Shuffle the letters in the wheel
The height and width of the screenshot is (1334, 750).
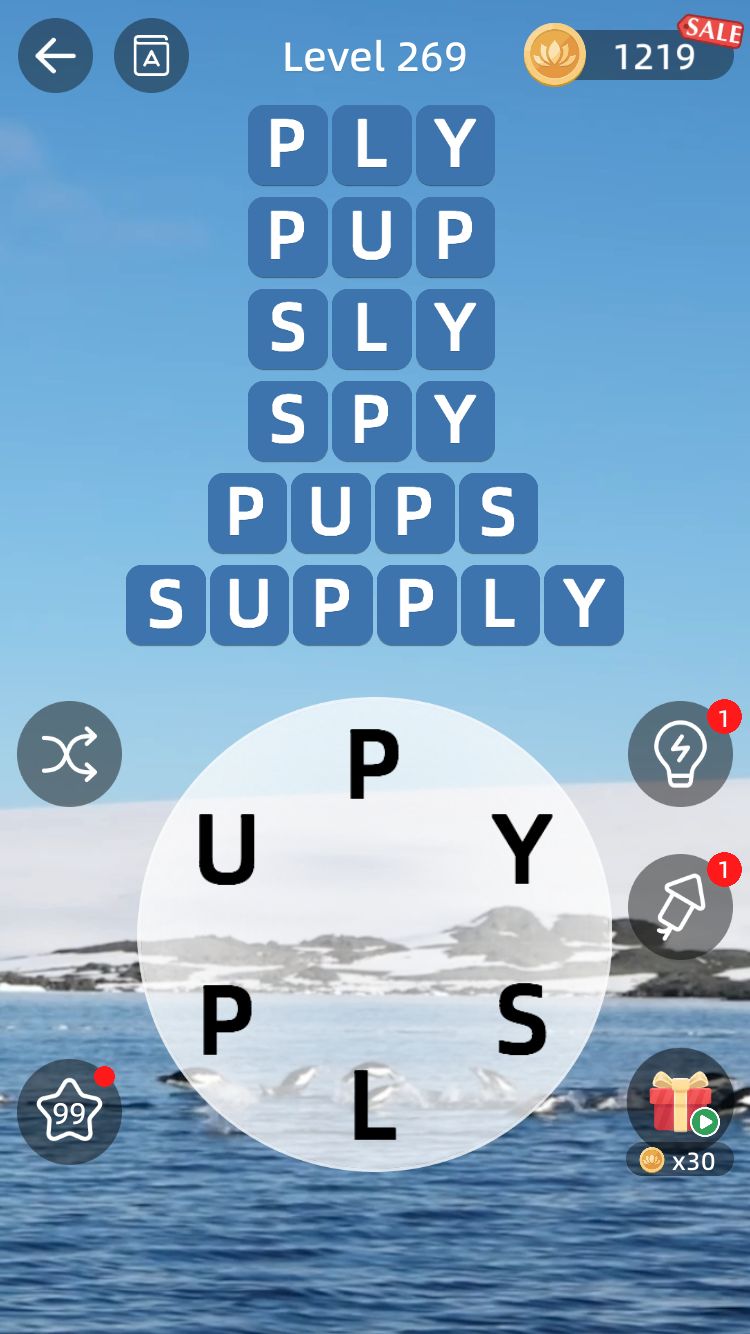69,753
